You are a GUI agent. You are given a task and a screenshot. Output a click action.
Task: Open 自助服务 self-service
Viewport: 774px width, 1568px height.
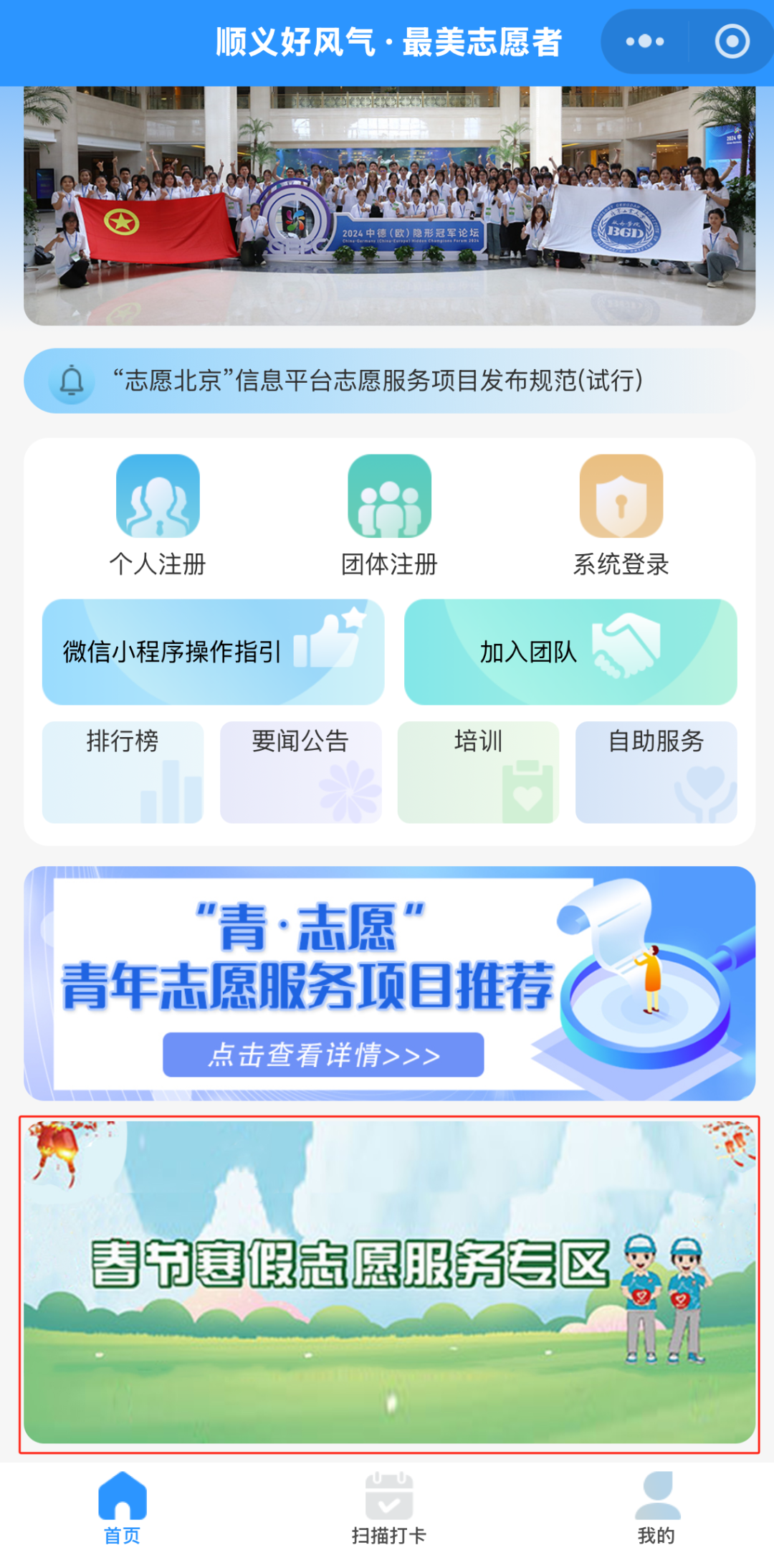click(x=656, y=771)
